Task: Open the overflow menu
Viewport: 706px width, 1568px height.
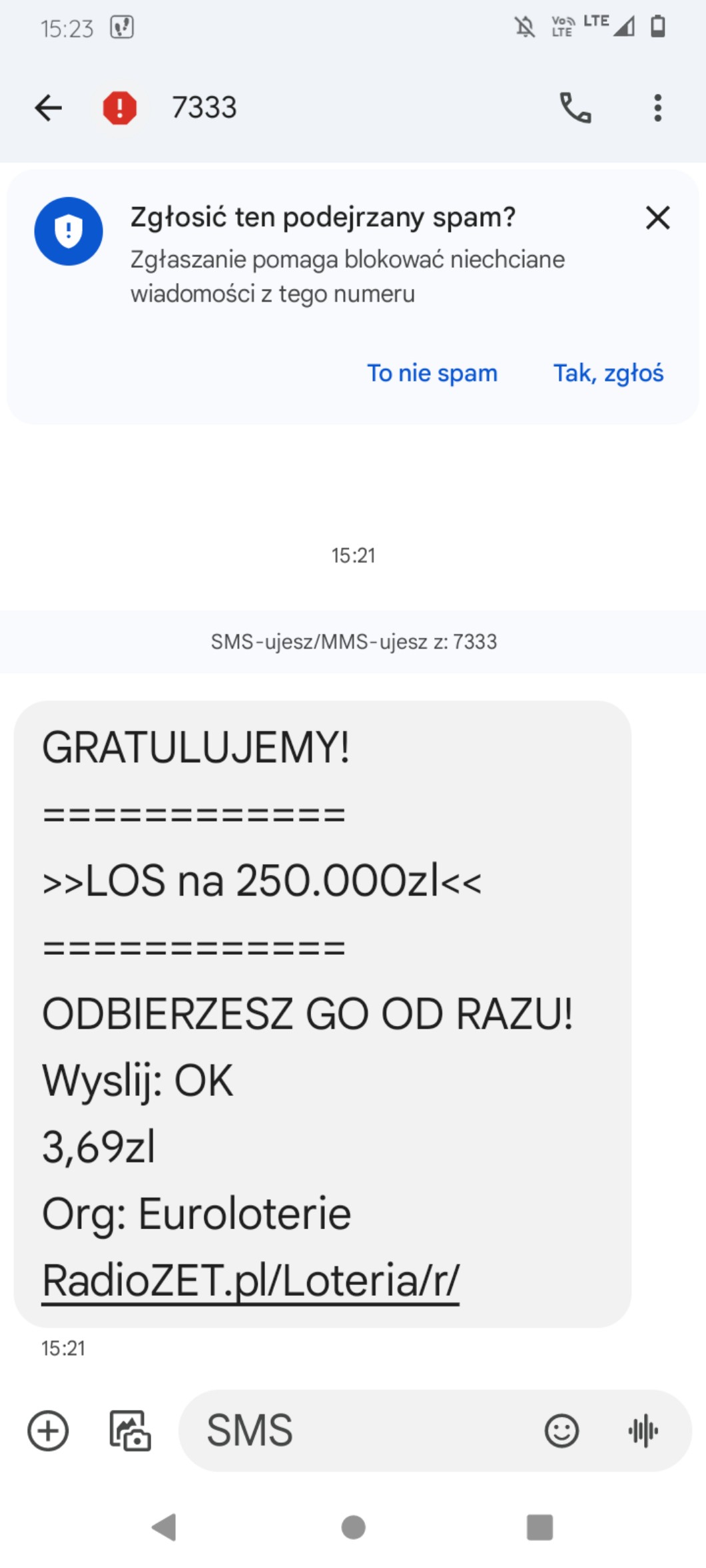Action: coord(657,108)
